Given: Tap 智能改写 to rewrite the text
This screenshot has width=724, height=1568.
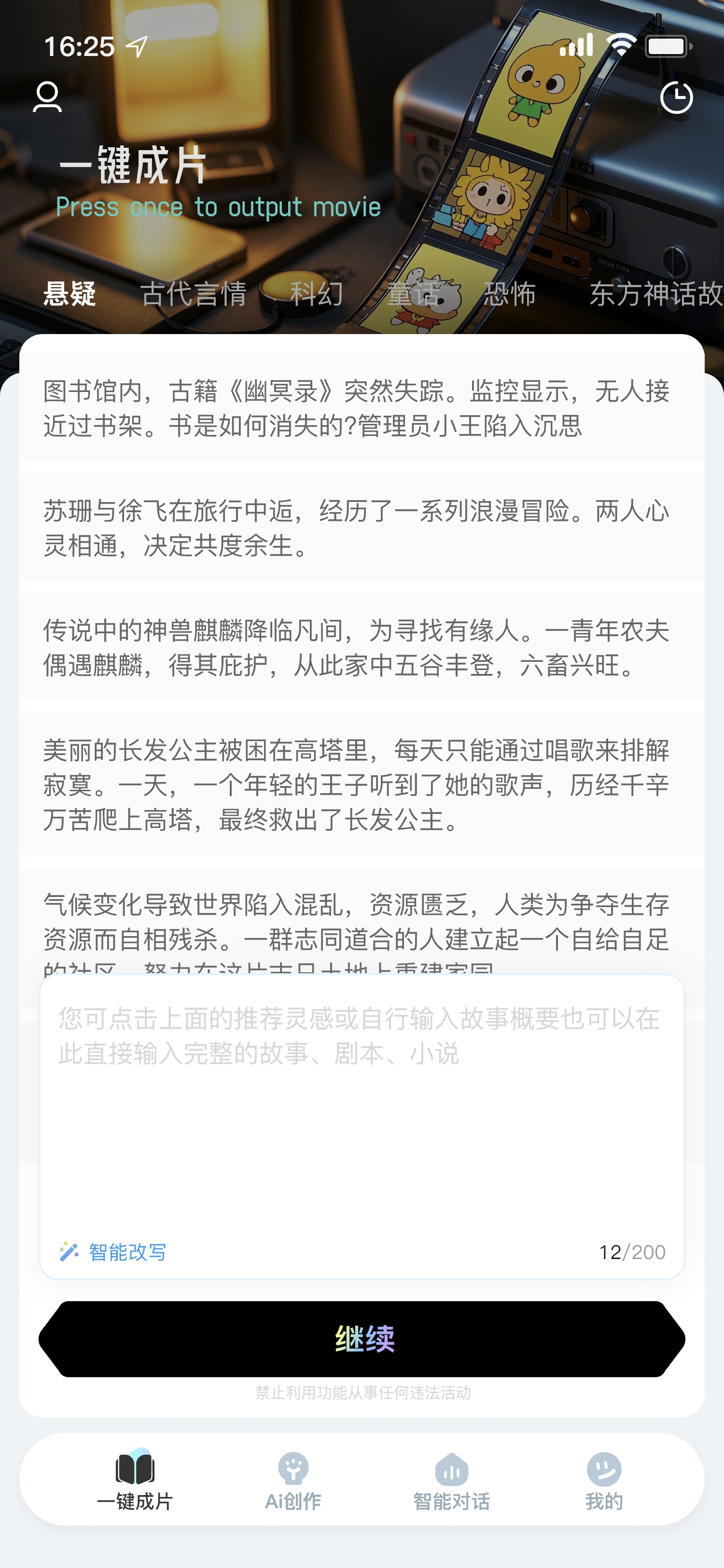Looking at the screenshot, I should click(114, 1252).
